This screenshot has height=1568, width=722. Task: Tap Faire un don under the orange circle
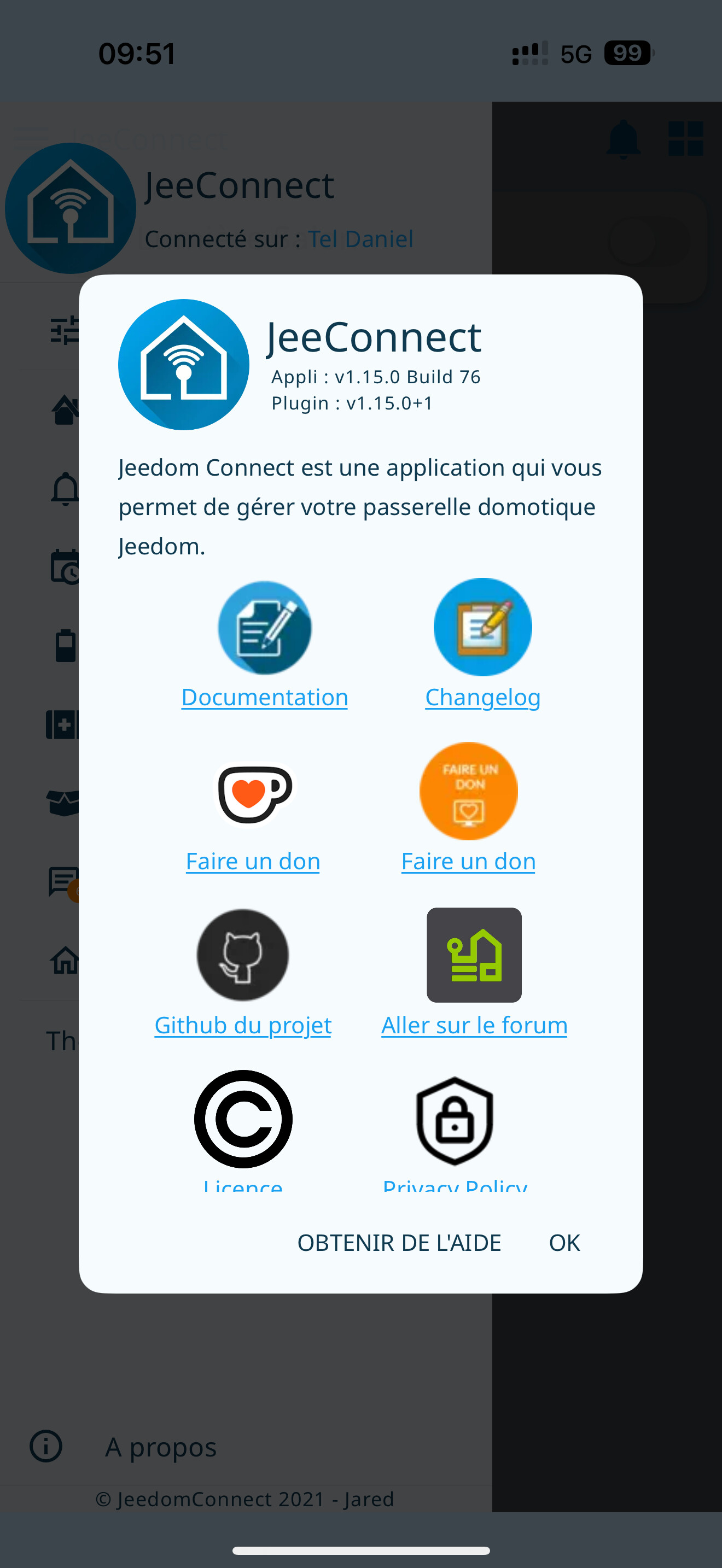[x=468, y=861]
